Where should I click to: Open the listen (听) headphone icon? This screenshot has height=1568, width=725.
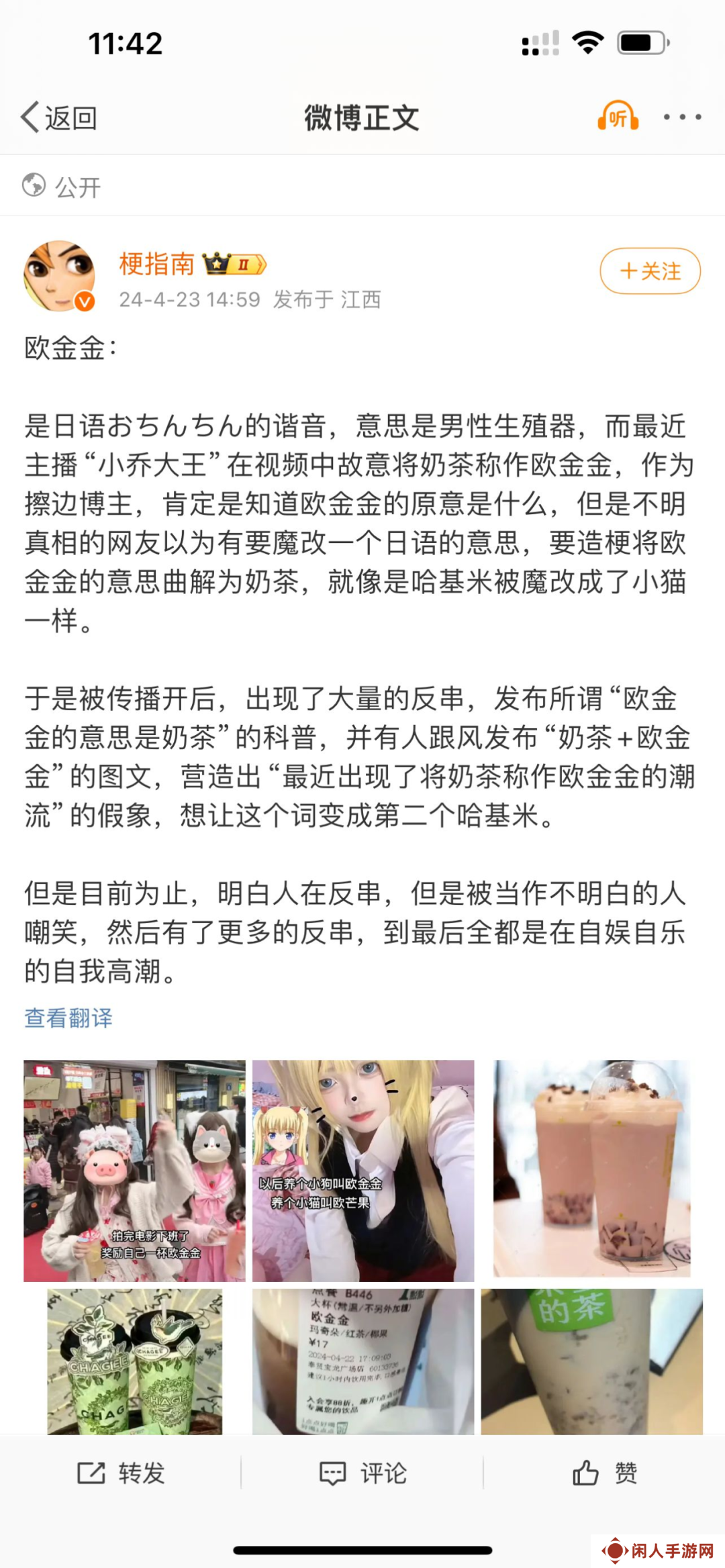[618, 117]
